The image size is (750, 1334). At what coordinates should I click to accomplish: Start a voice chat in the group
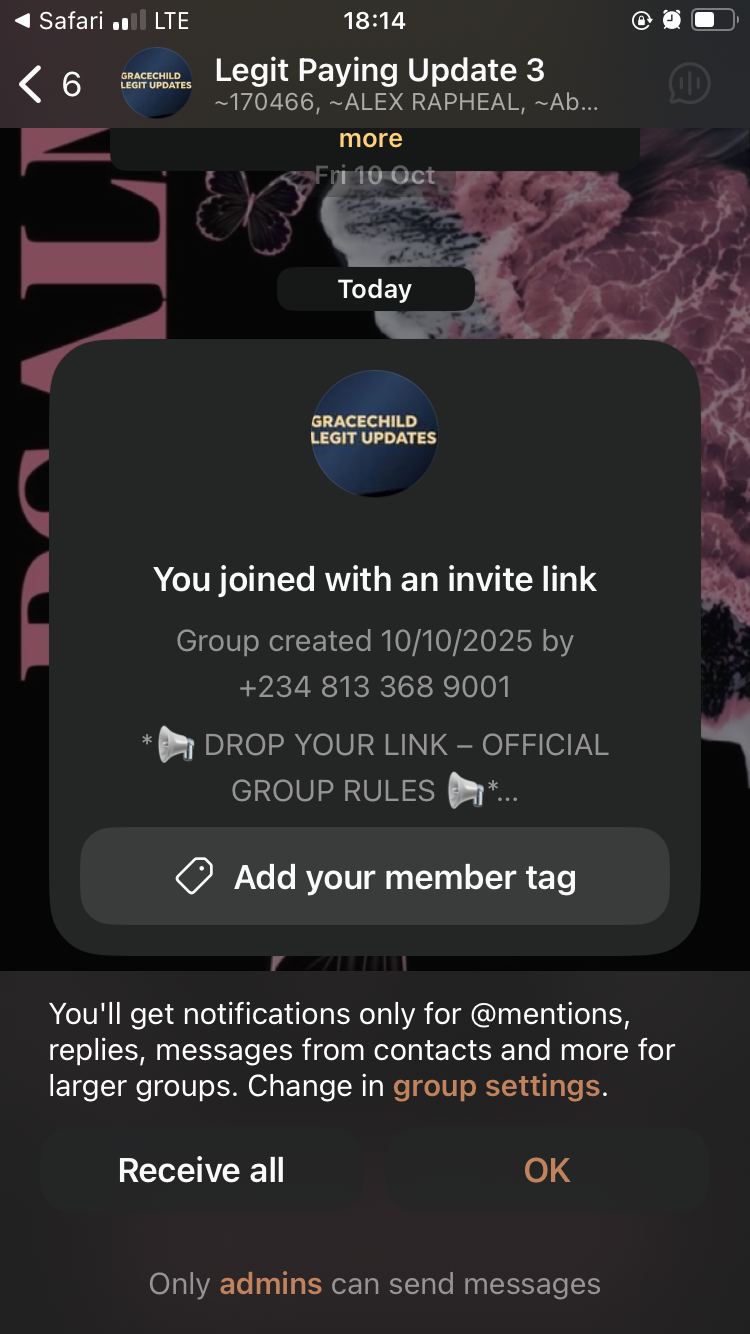[689, 85]
